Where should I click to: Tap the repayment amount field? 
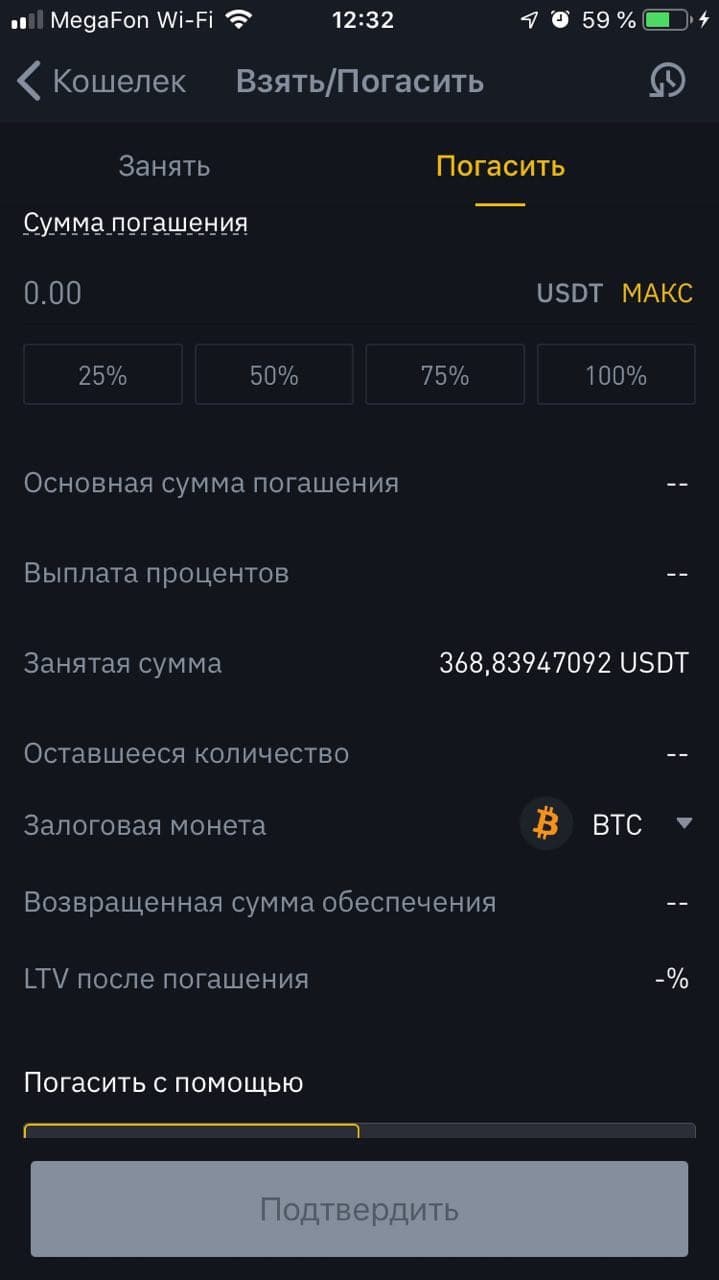270,293
